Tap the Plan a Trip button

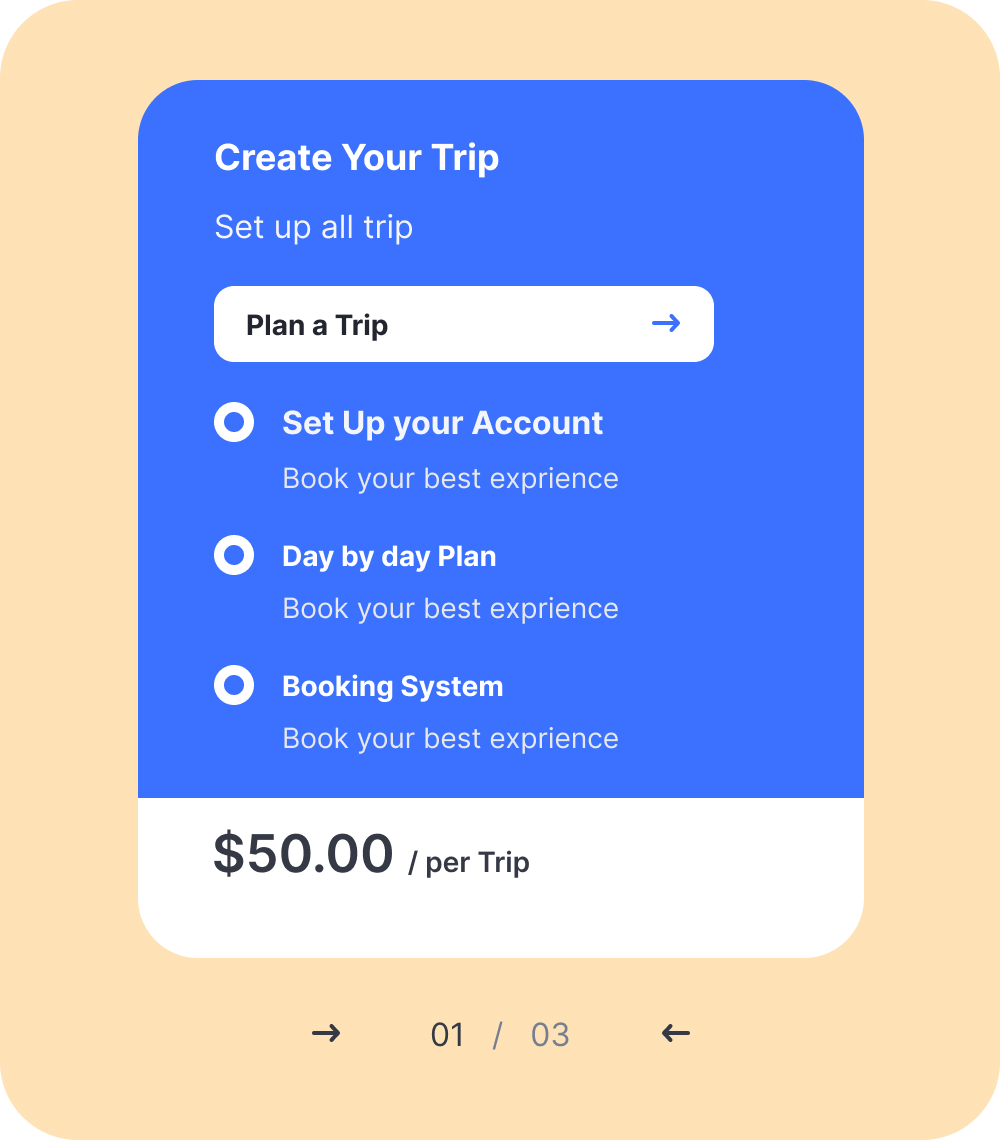463,324
